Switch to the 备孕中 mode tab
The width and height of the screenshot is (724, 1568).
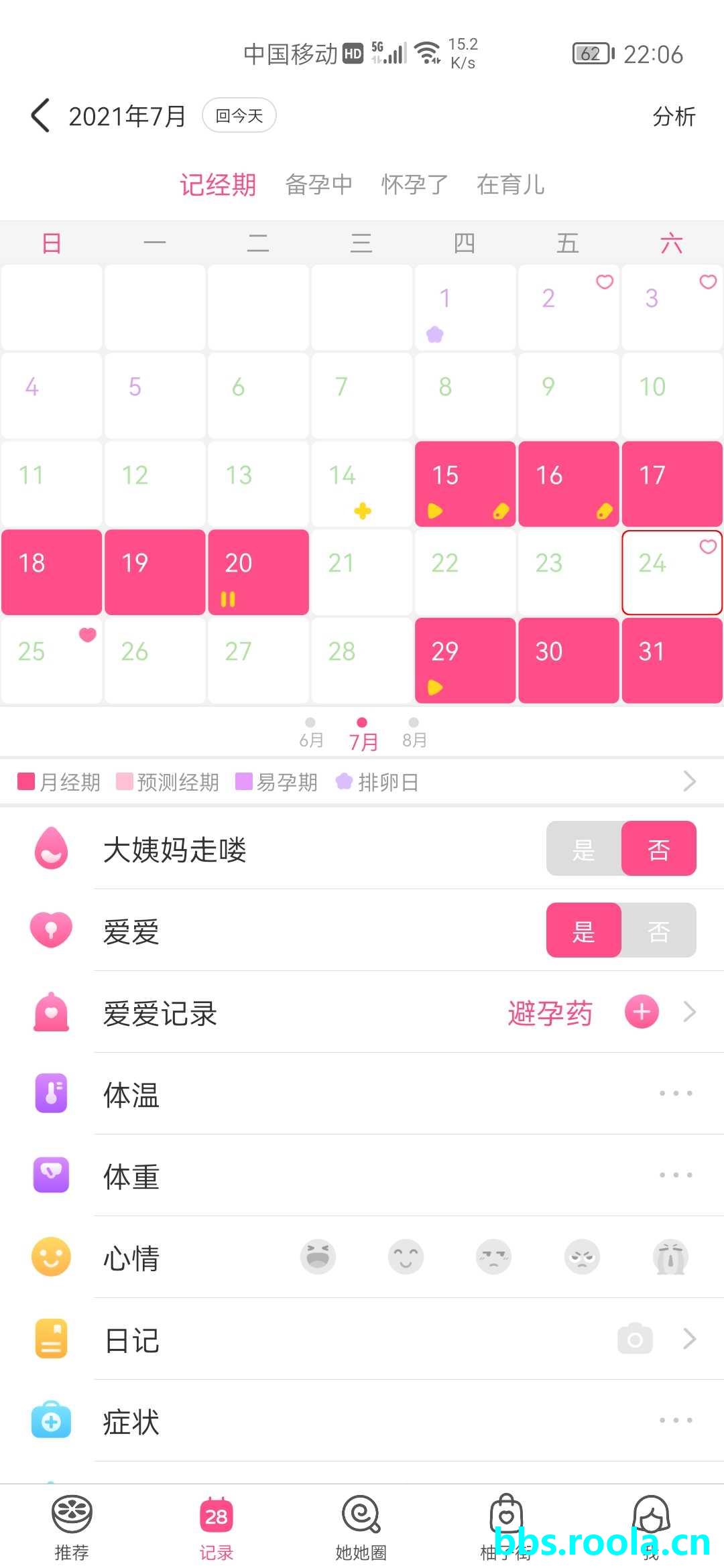pyautogui.click(x=318, y=184)
